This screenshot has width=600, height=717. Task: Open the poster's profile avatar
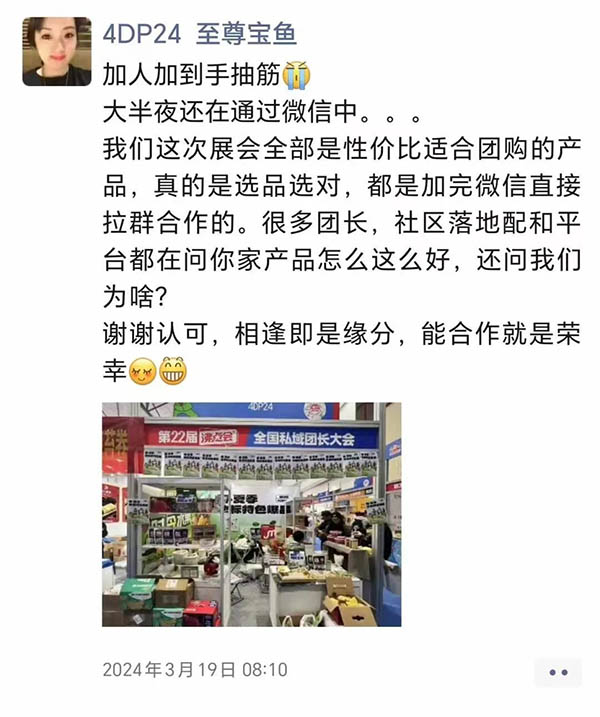[56, 52]
